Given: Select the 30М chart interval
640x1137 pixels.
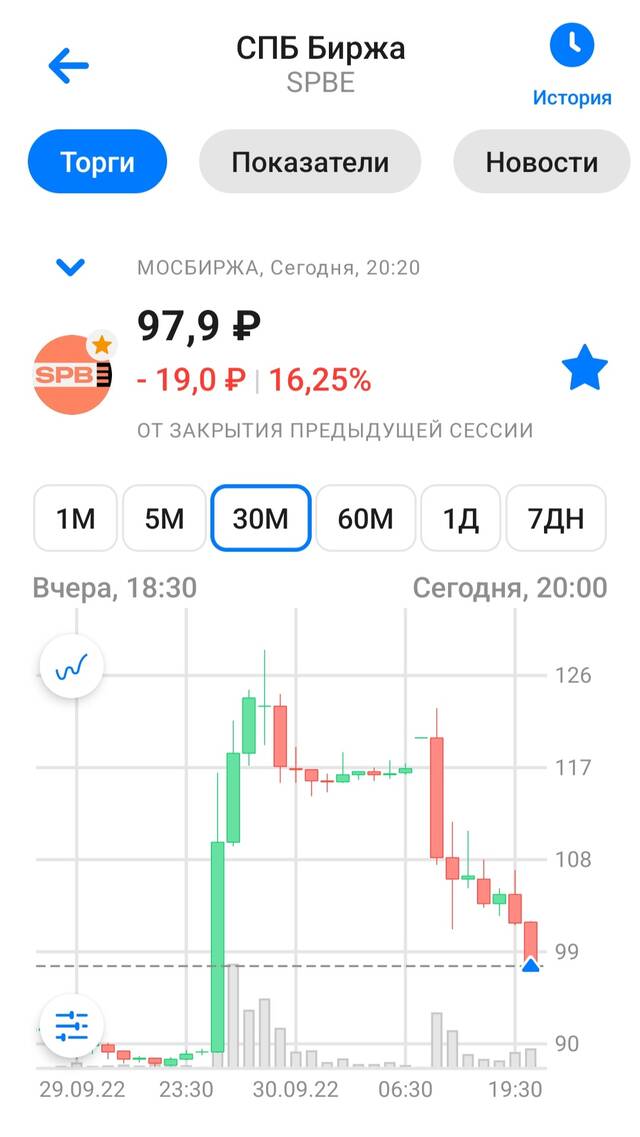Looking at the screenshot, I should click(261, 518).
